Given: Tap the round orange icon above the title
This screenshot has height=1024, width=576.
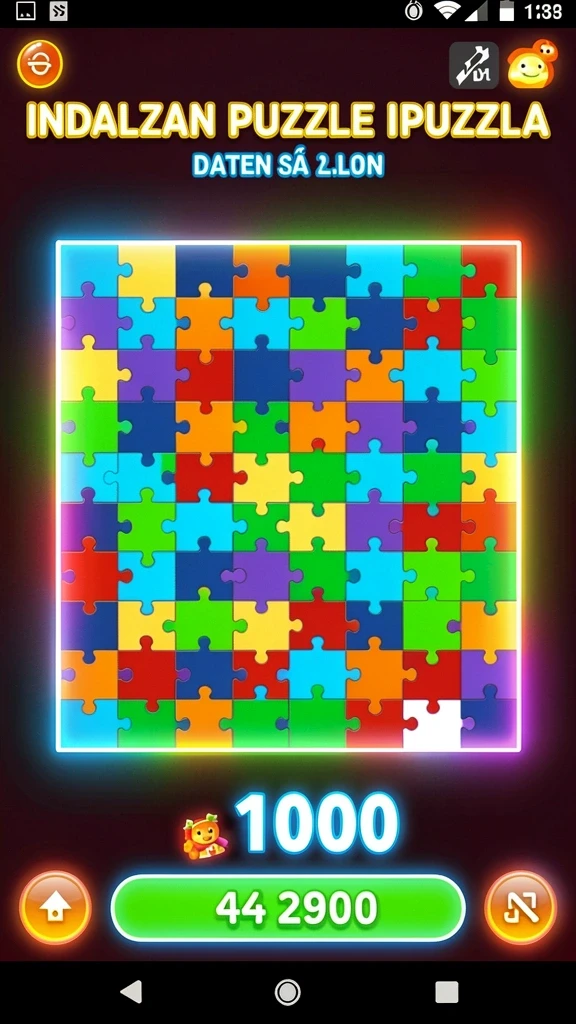Looking at the screenshot, I should (40, 64).
